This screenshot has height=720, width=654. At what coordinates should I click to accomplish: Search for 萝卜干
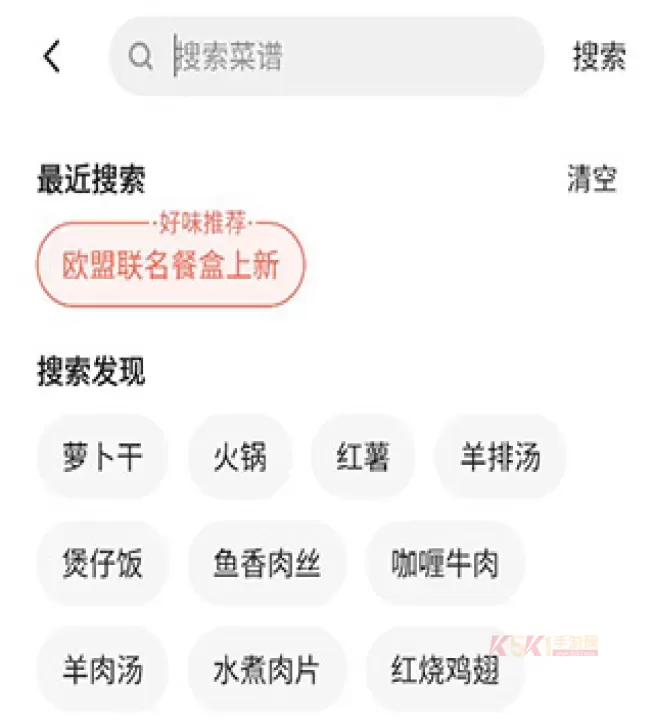click(x=102, y=458)
